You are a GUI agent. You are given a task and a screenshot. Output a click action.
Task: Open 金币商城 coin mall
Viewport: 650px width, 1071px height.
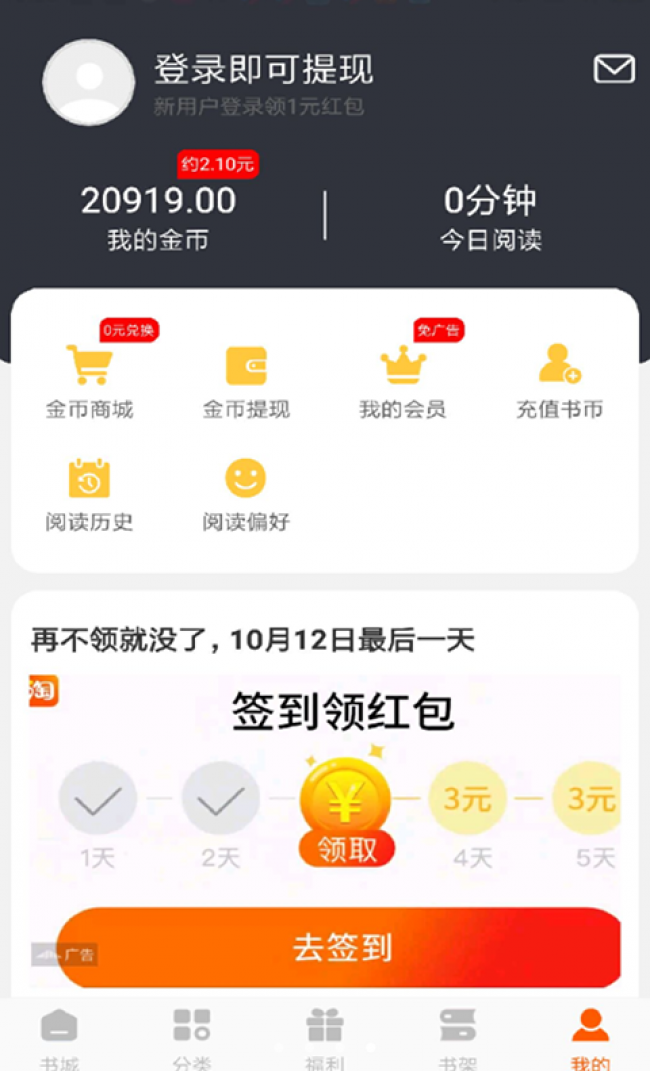(89, 380)
